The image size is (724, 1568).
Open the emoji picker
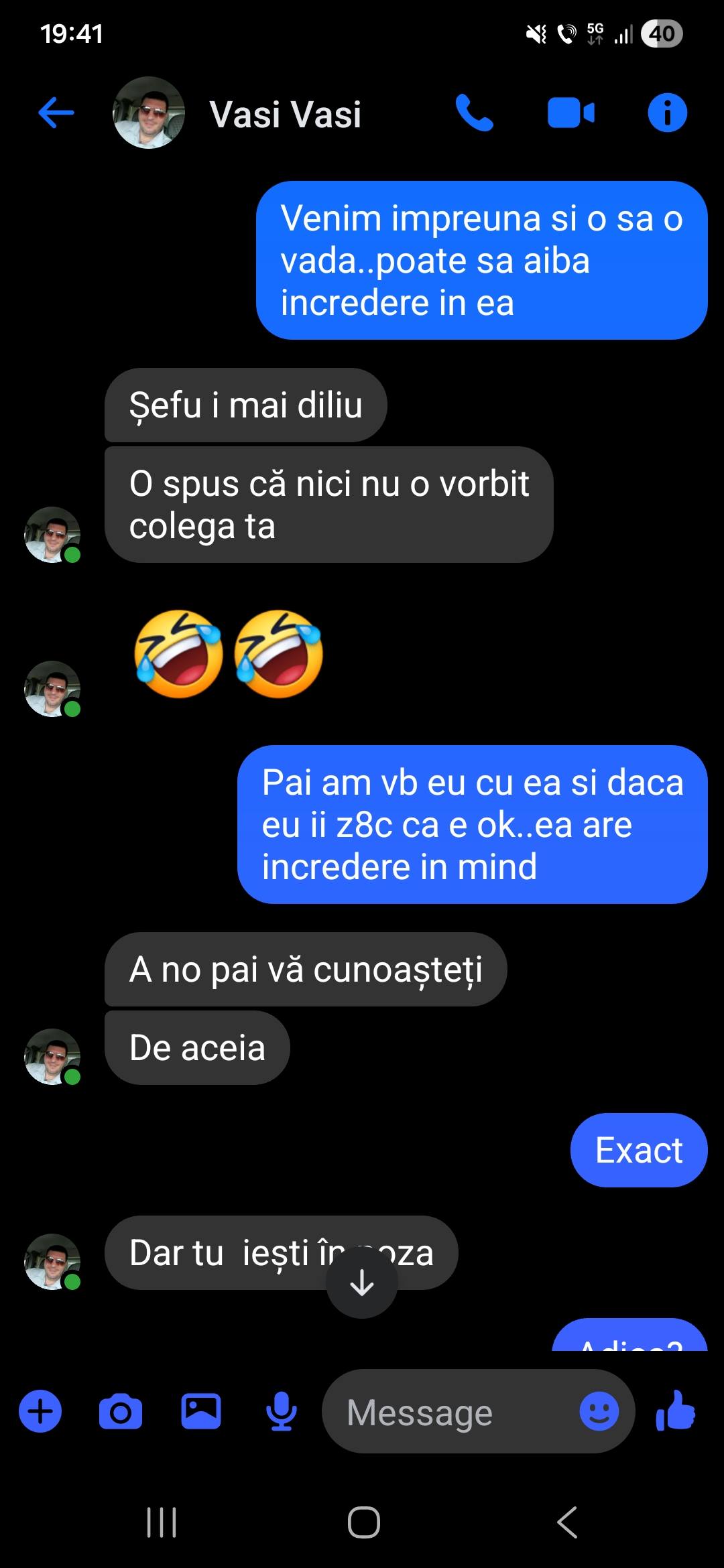pyautogui.click(x=599, y=1411)
